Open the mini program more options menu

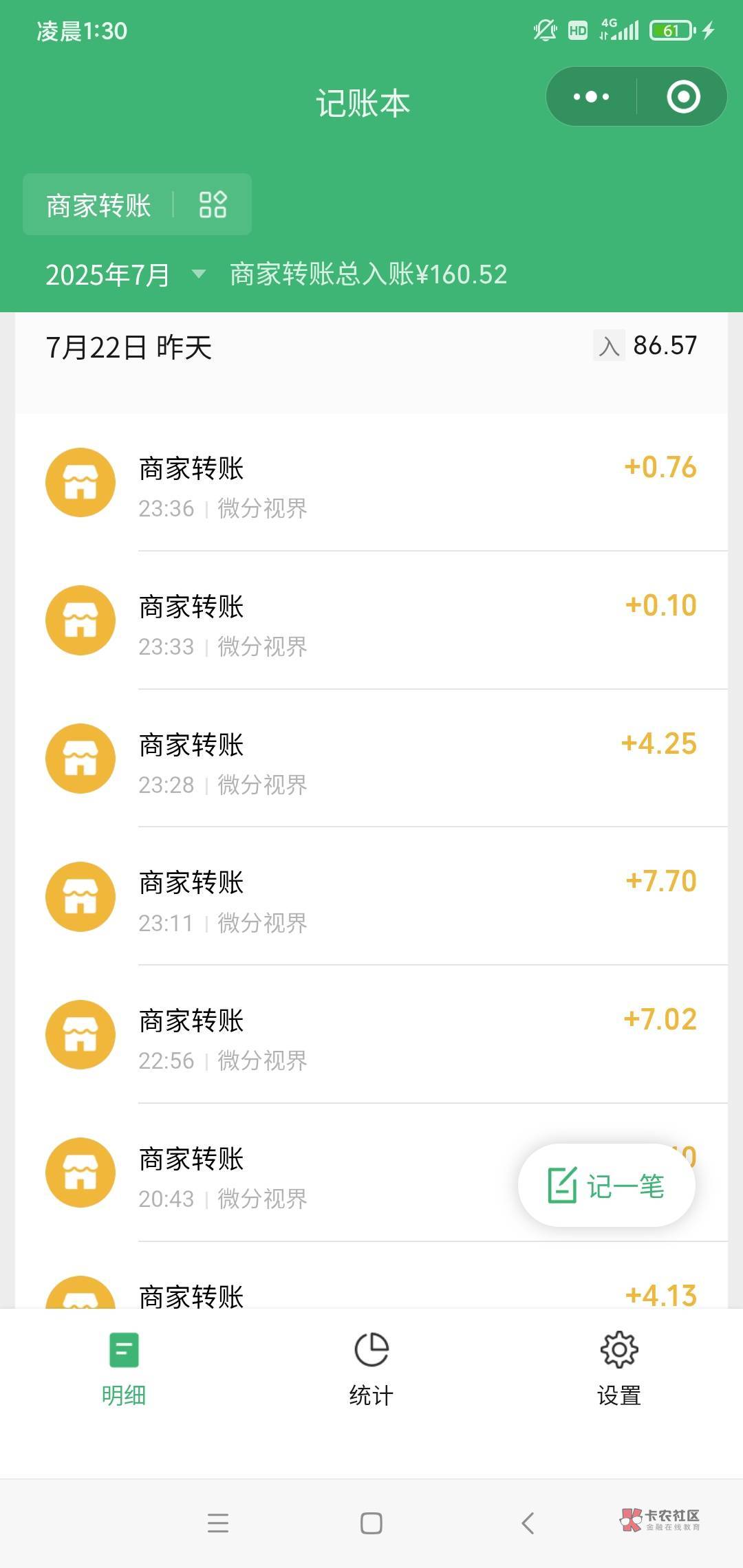click(x=591, y=96)
